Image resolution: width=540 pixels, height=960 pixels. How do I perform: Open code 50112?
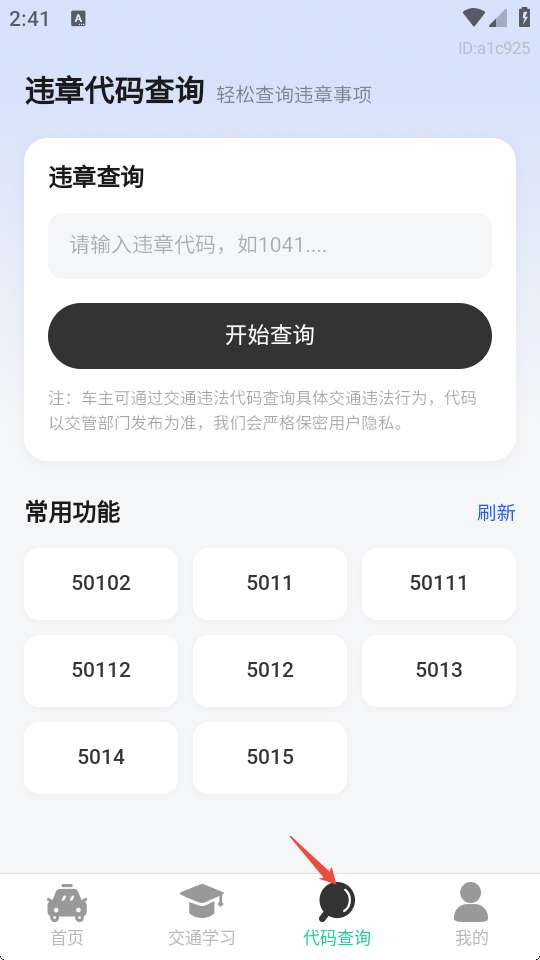pyautogui.click(x=101, y=670)
